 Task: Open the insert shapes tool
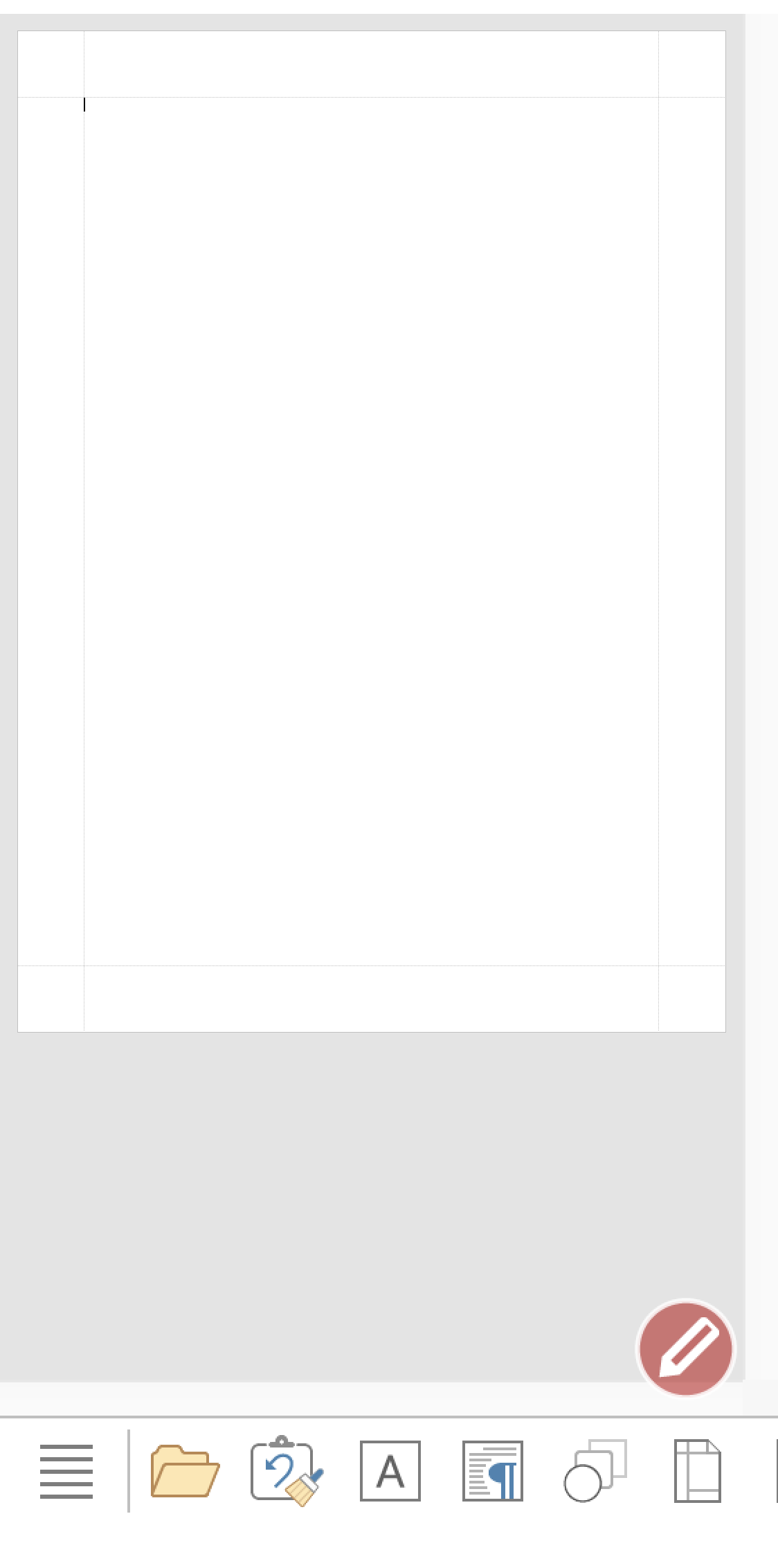coord(595,1471)
